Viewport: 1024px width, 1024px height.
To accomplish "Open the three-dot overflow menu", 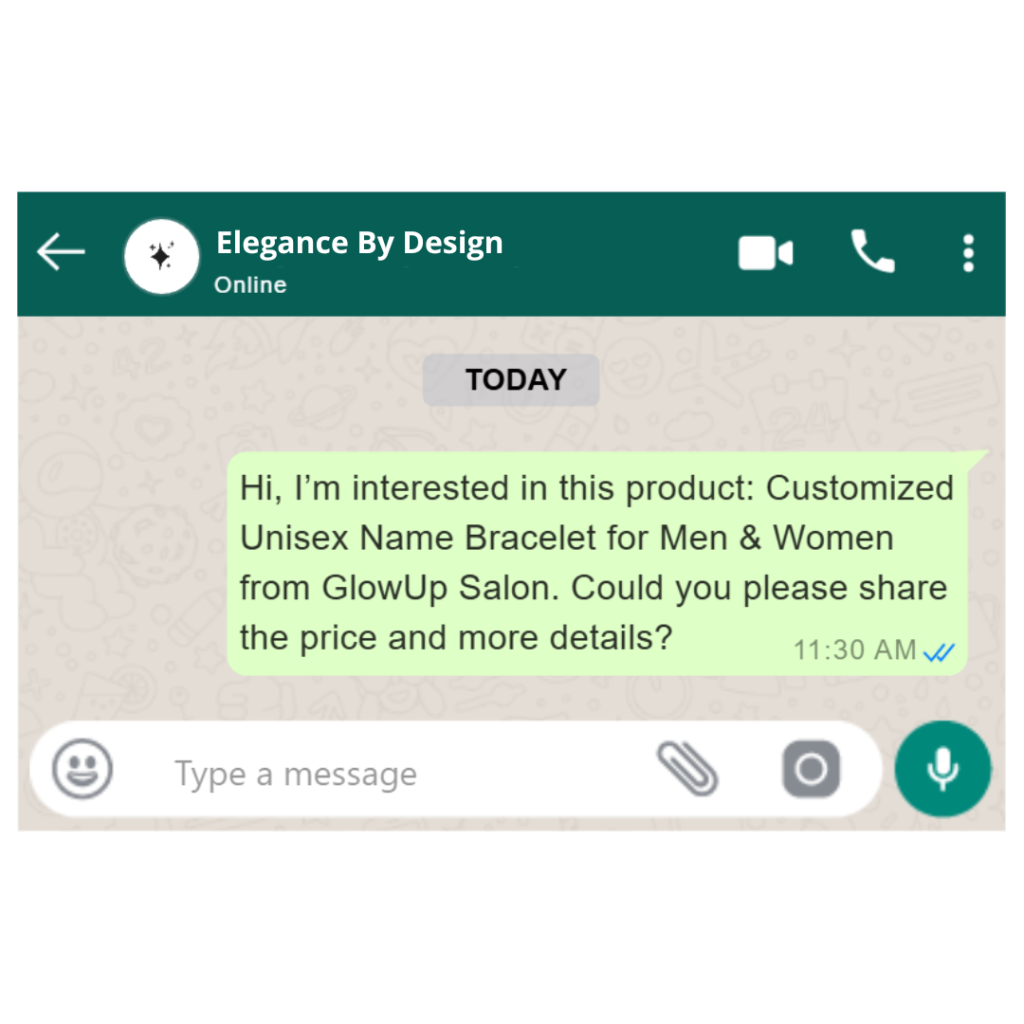I will [x=967, y=254].
